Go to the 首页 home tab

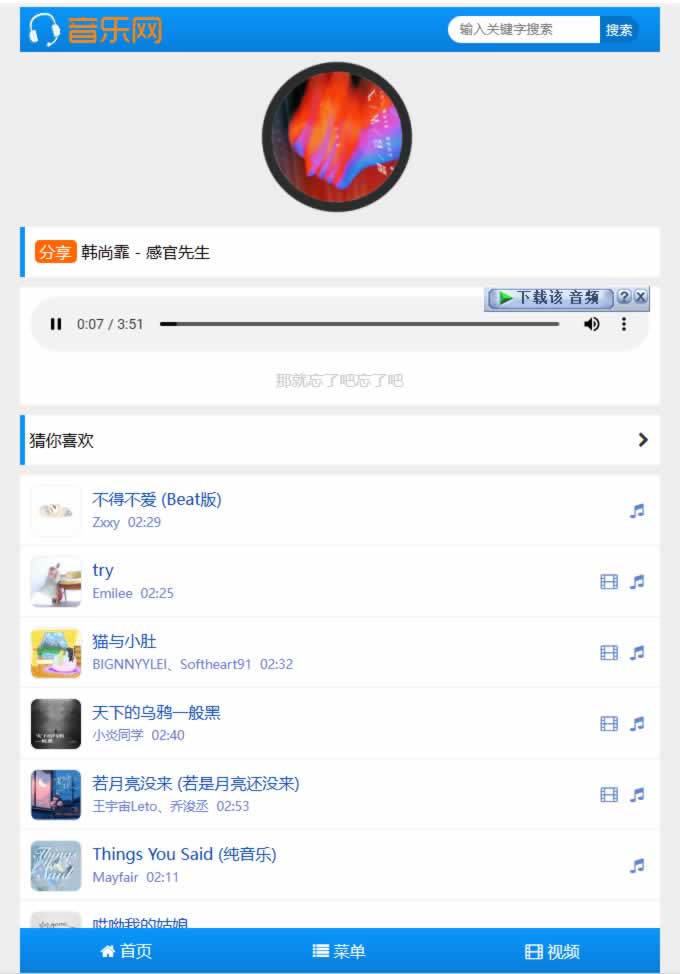coord(127,951)
